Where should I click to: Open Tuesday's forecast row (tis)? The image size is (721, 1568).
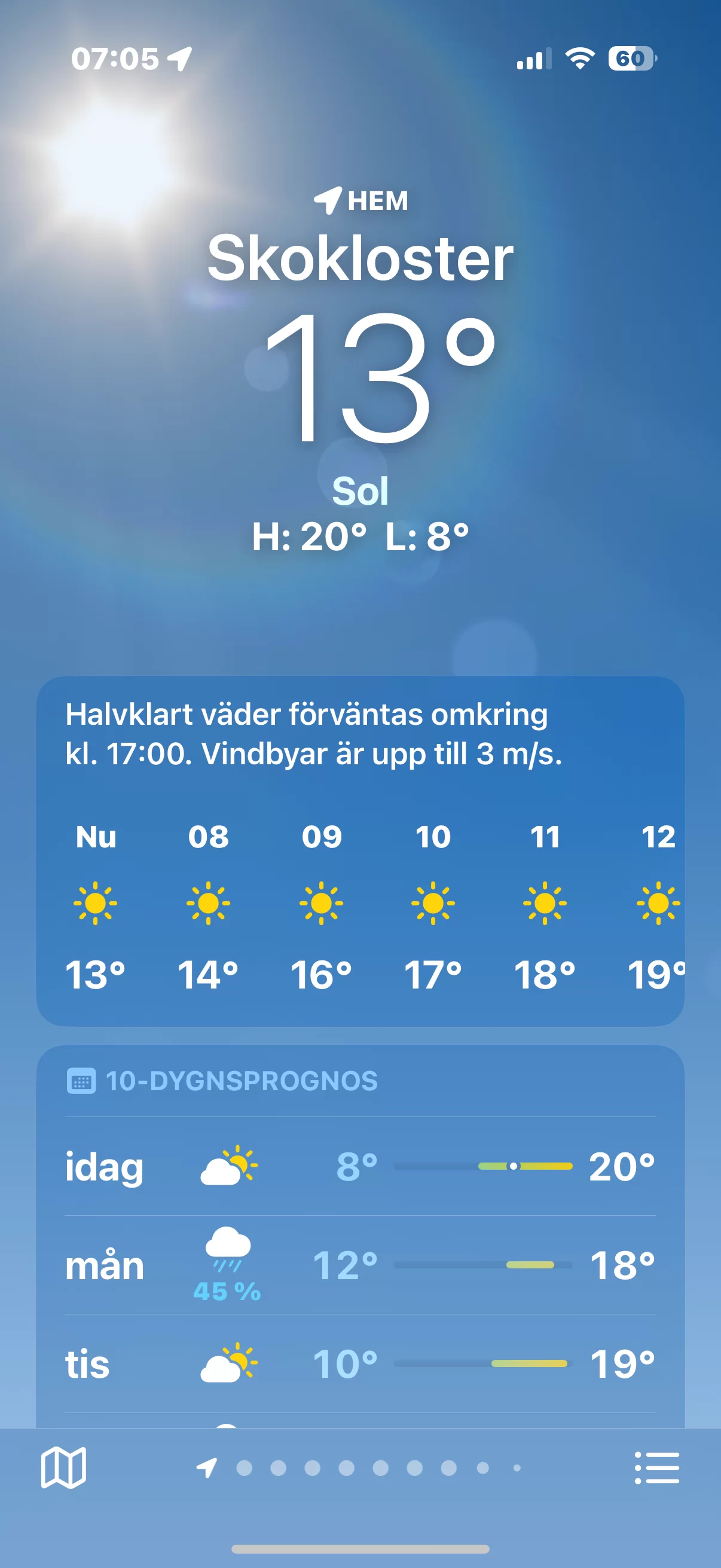360,1363
